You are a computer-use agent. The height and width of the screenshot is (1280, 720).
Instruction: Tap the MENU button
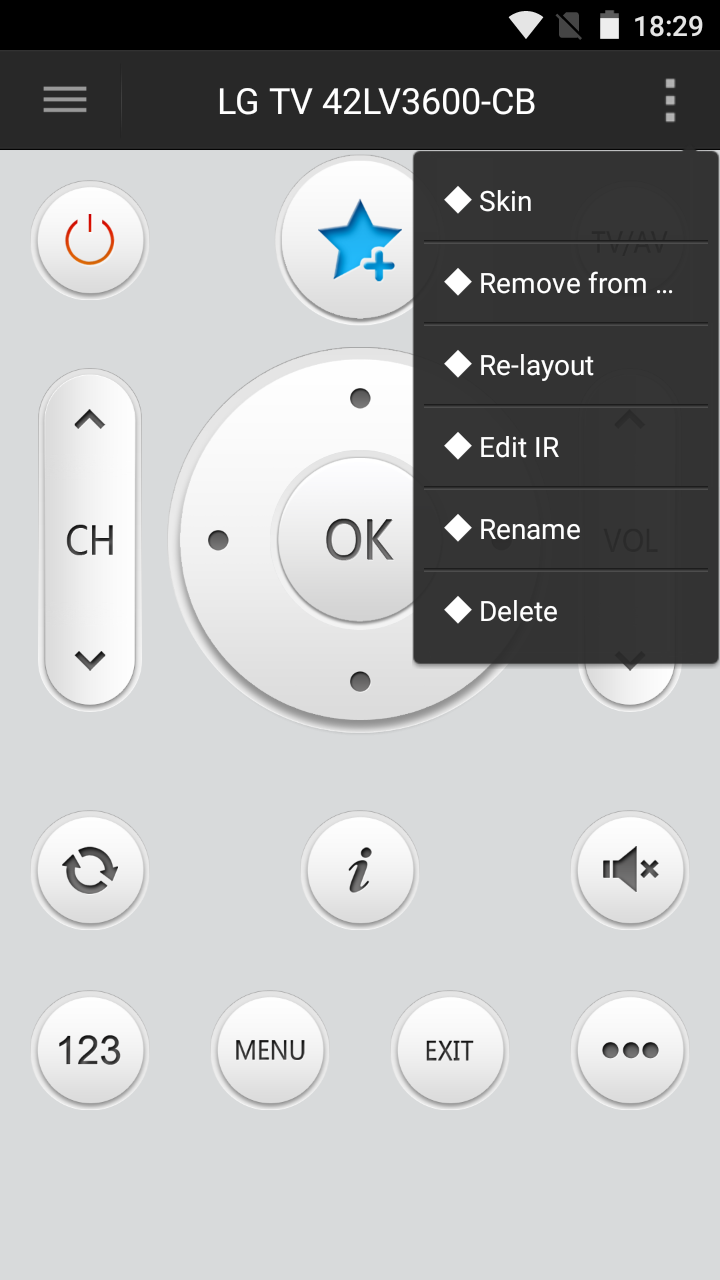tap(270, 1050)
